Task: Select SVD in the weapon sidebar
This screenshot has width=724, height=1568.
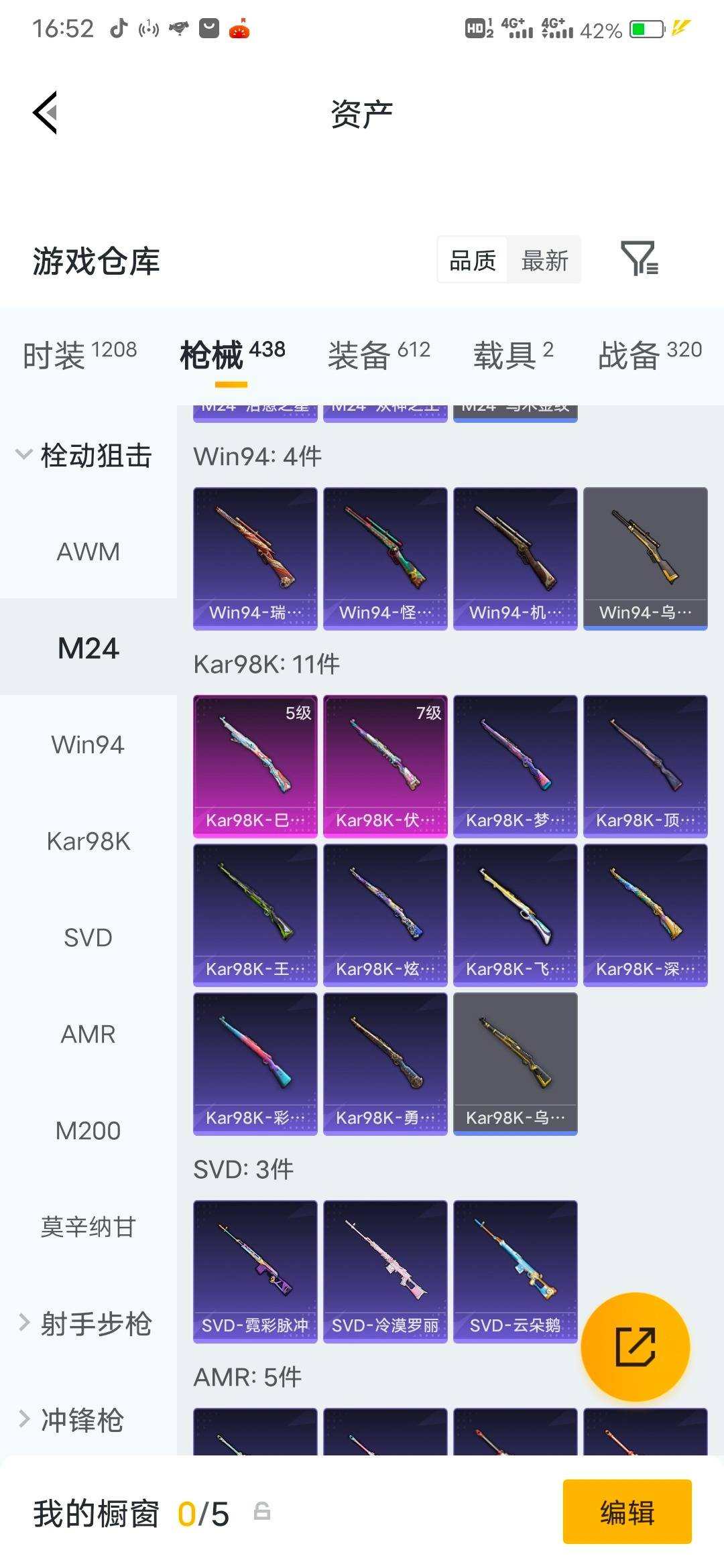Action: pos(87,937)
